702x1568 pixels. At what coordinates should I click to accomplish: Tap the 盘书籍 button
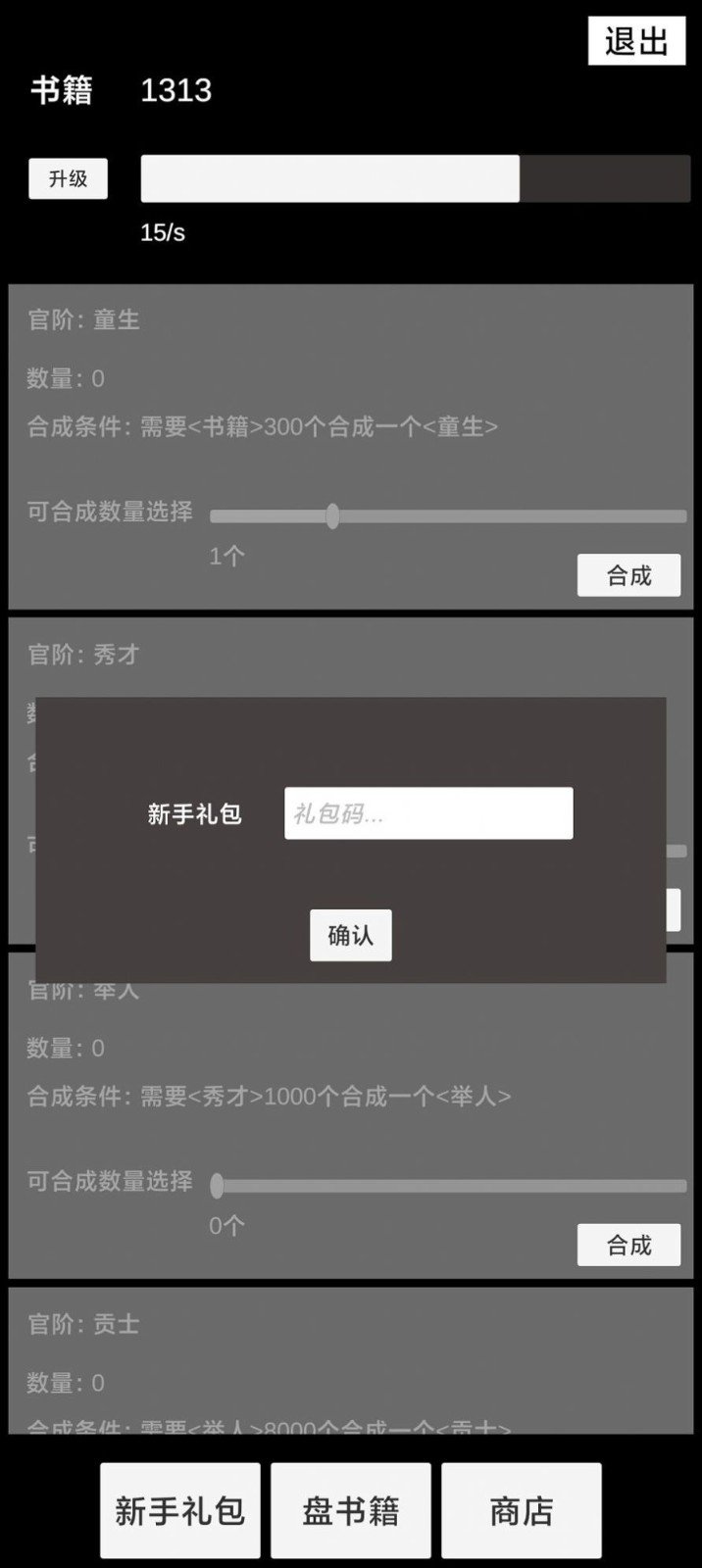click(x=351, y=1510)
